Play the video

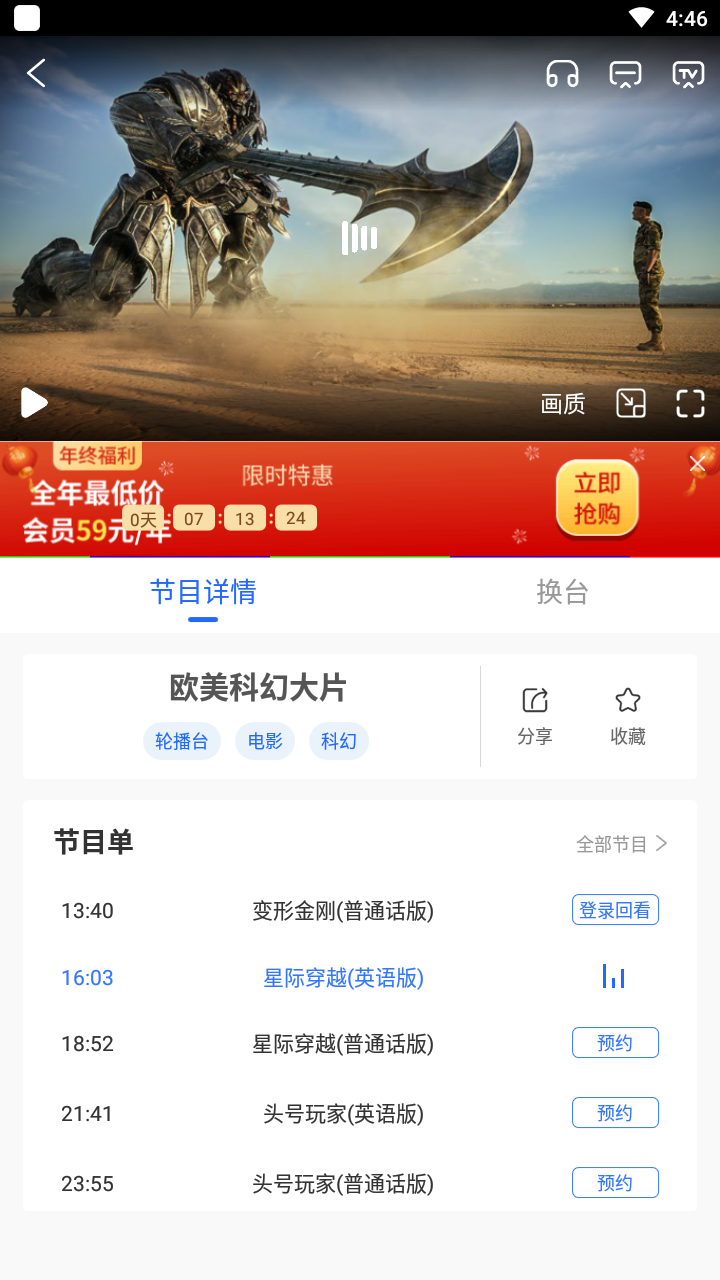34,403
